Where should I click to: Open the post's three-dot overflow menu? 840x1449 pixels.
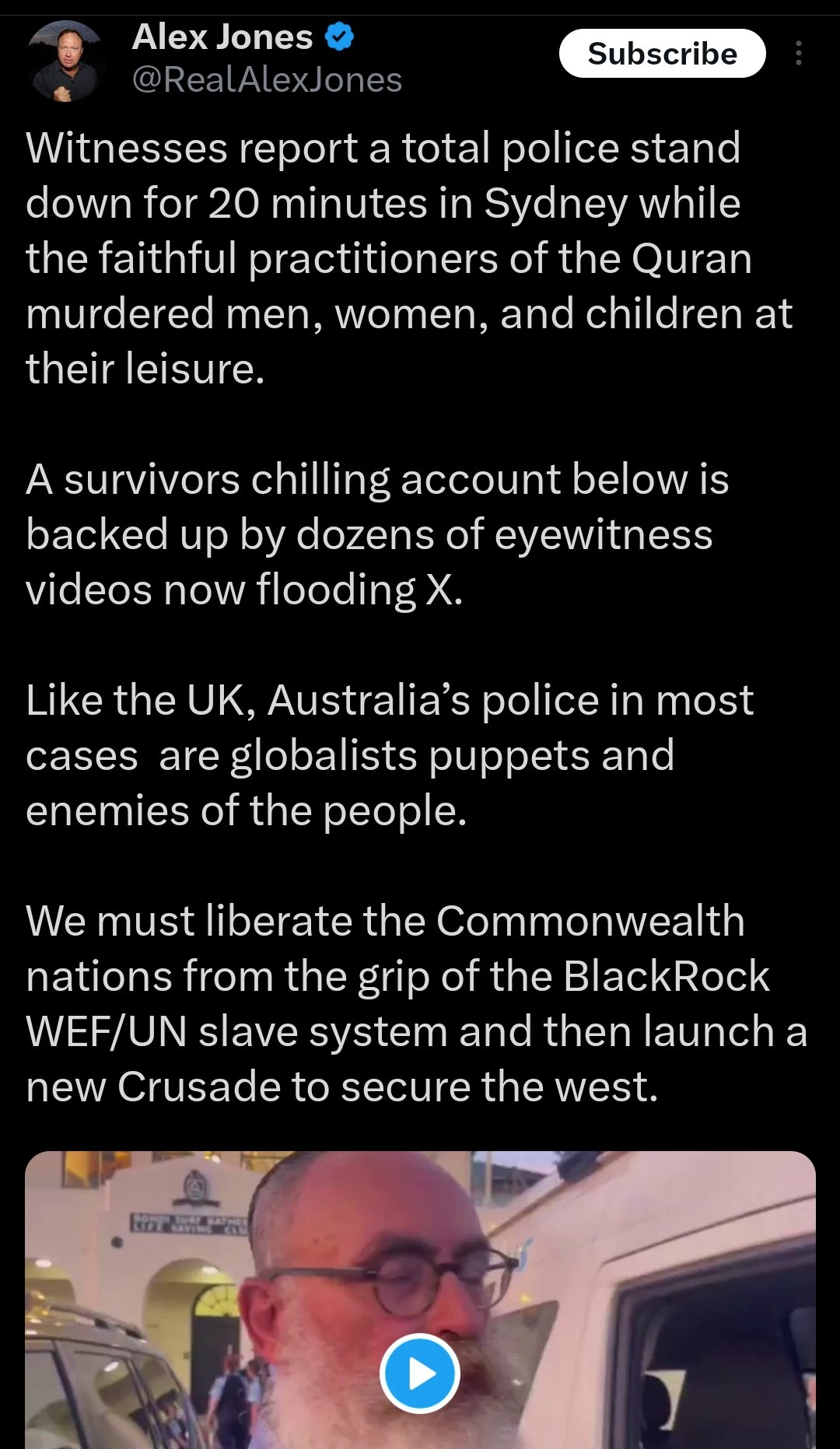(798, 53)
